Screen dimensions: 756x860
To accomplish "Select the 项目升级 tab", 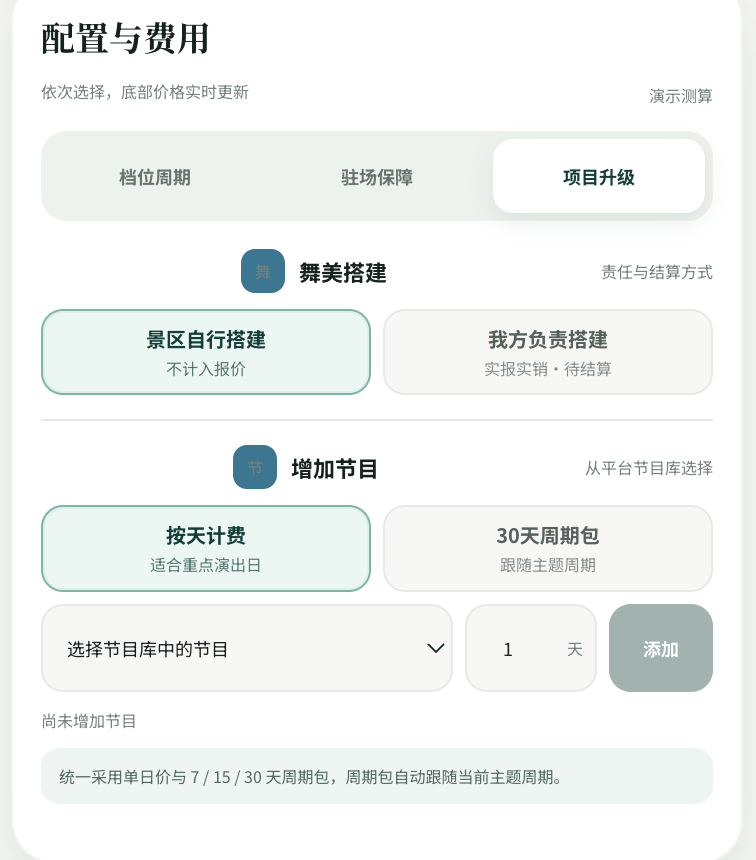I will coord(599,177).
